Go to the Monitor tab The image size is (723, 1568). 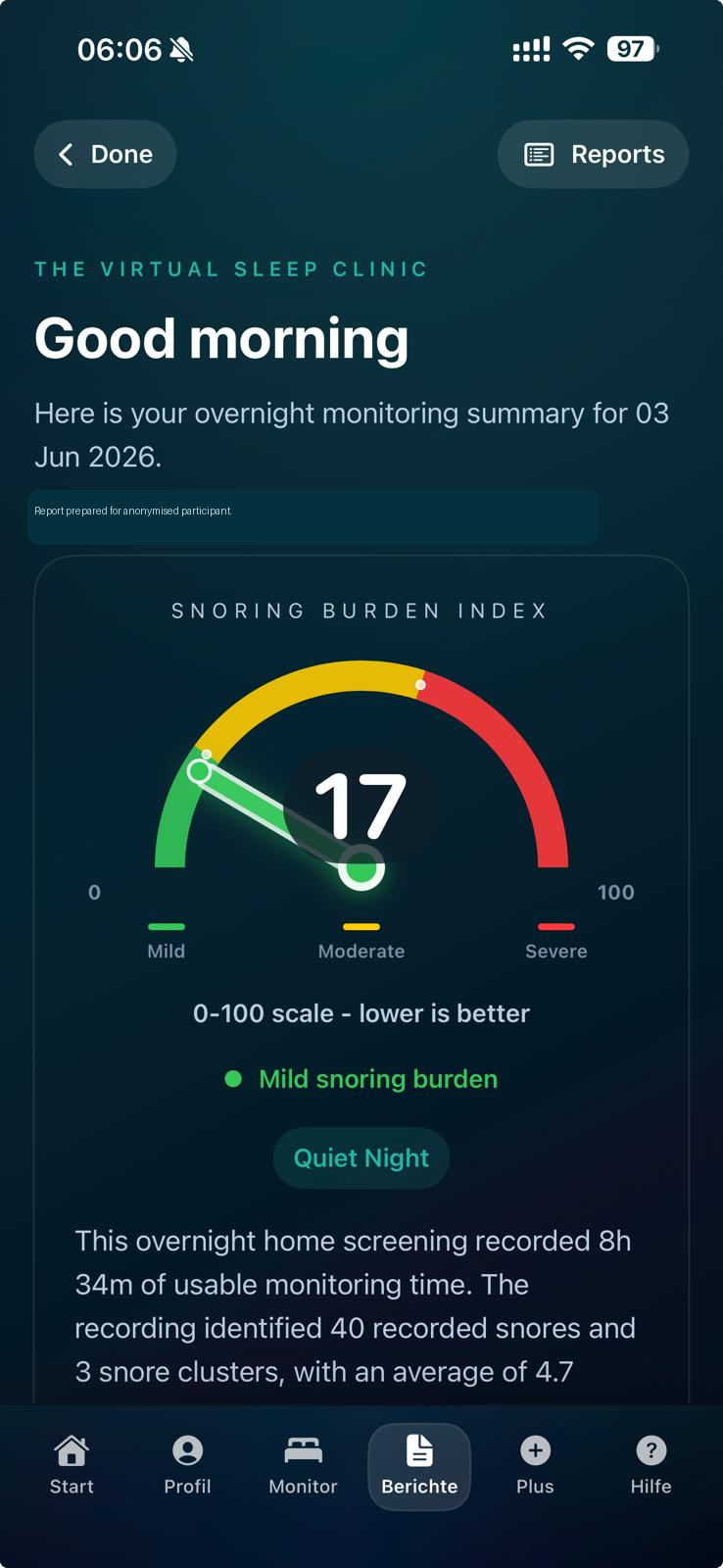(303, 1466)
